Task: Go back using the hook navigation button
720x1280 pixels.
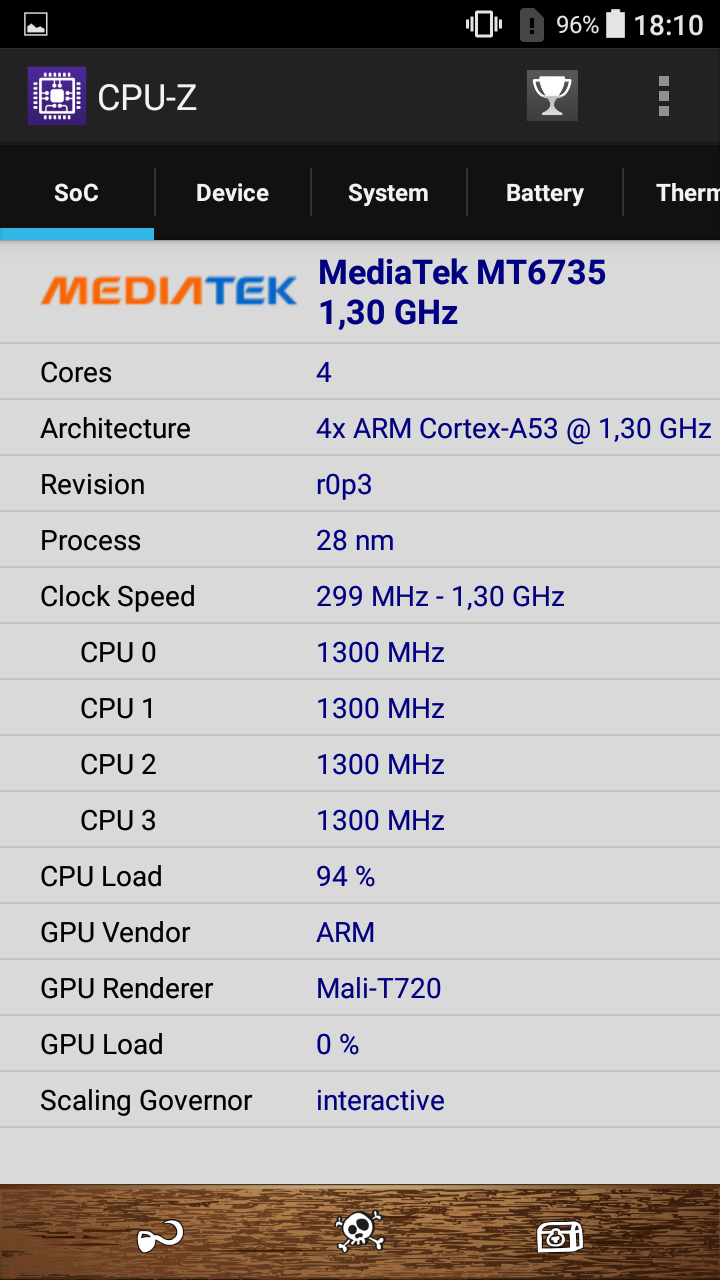Action: tap(160, 1236)
